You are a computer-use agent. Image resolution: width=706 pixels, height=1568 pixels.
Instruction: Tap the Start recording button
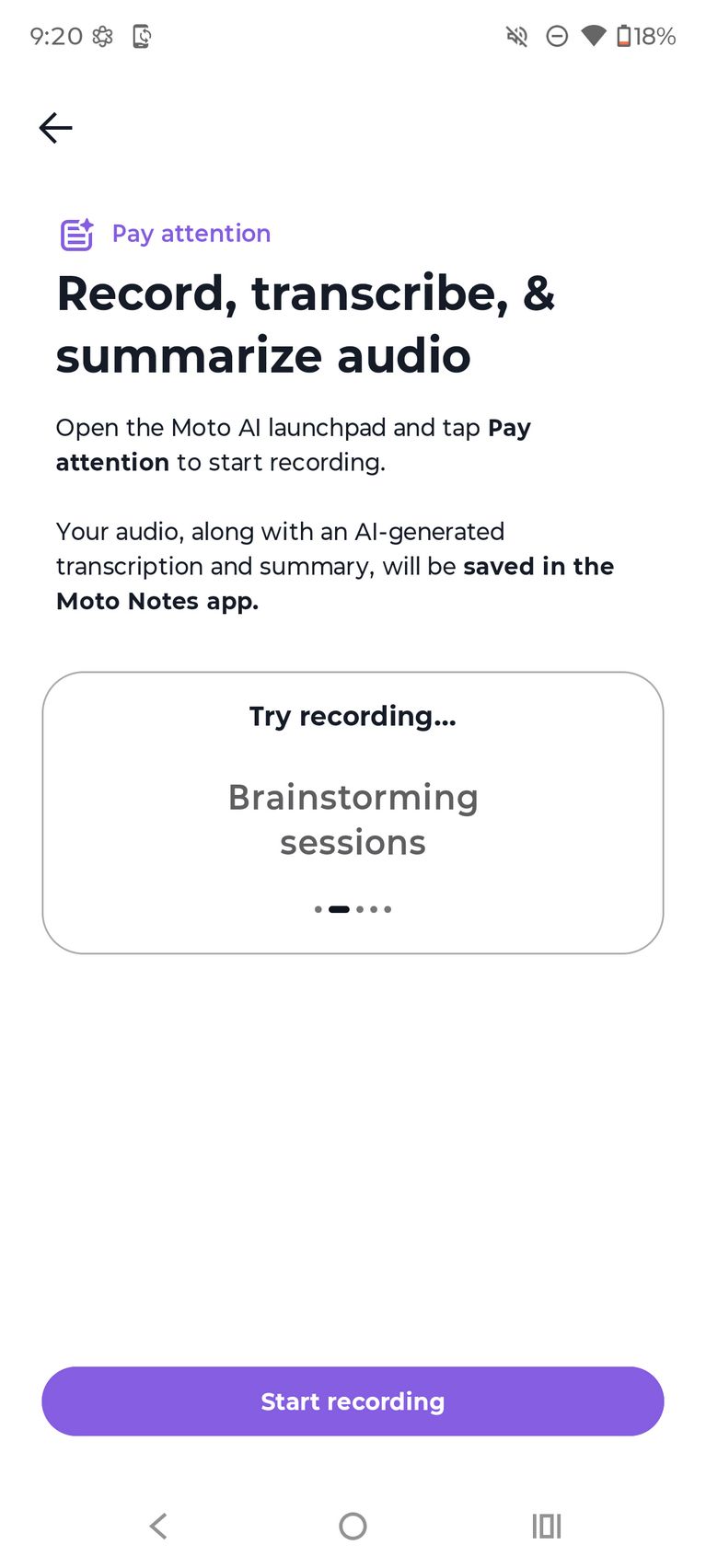point(353,1401)
